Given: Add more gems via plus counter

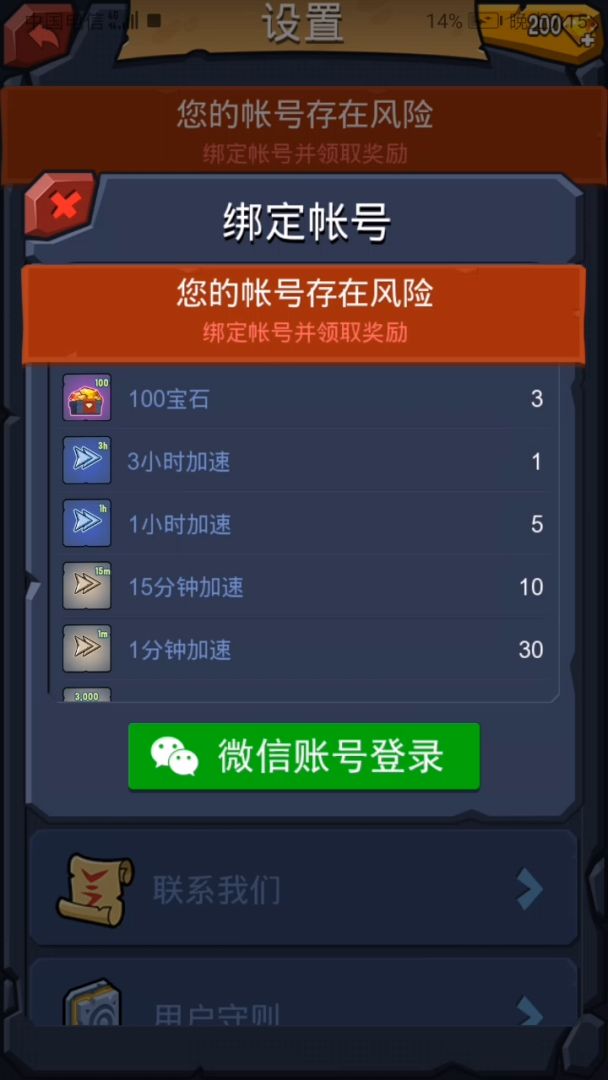Looking at the screenshot, I should 586,38.
